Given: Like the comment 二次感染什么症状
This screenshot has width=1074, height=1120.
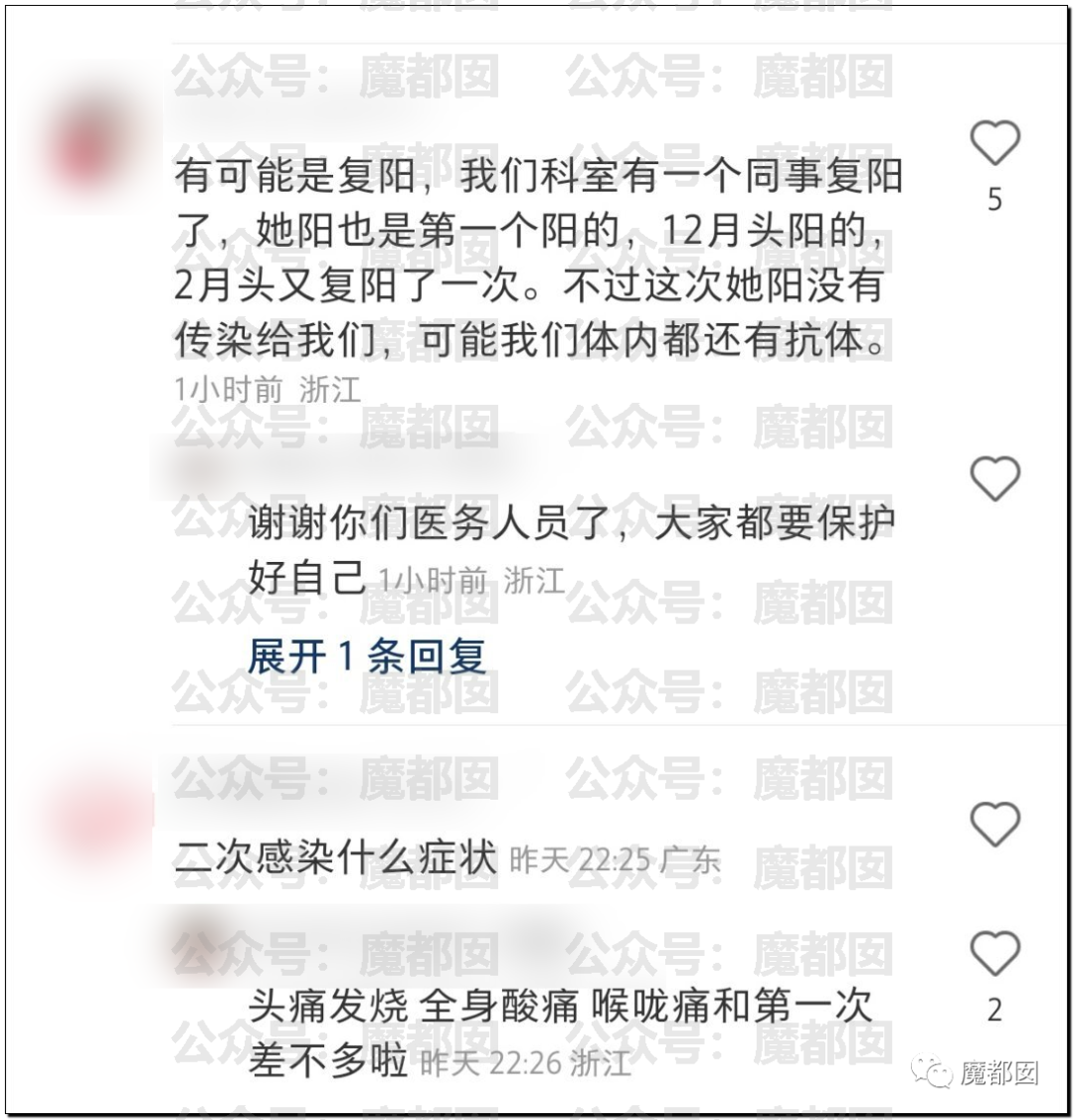Looking at the screenshot, I should (994, 825).
